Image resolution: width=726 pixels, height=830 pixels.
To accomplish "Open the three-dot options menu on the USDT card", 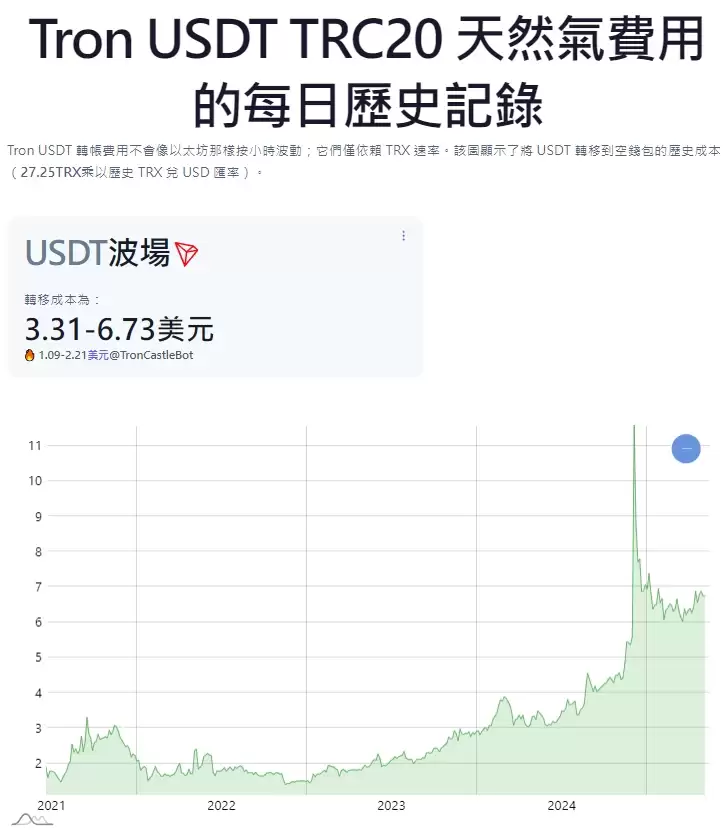I will [403, 235].
